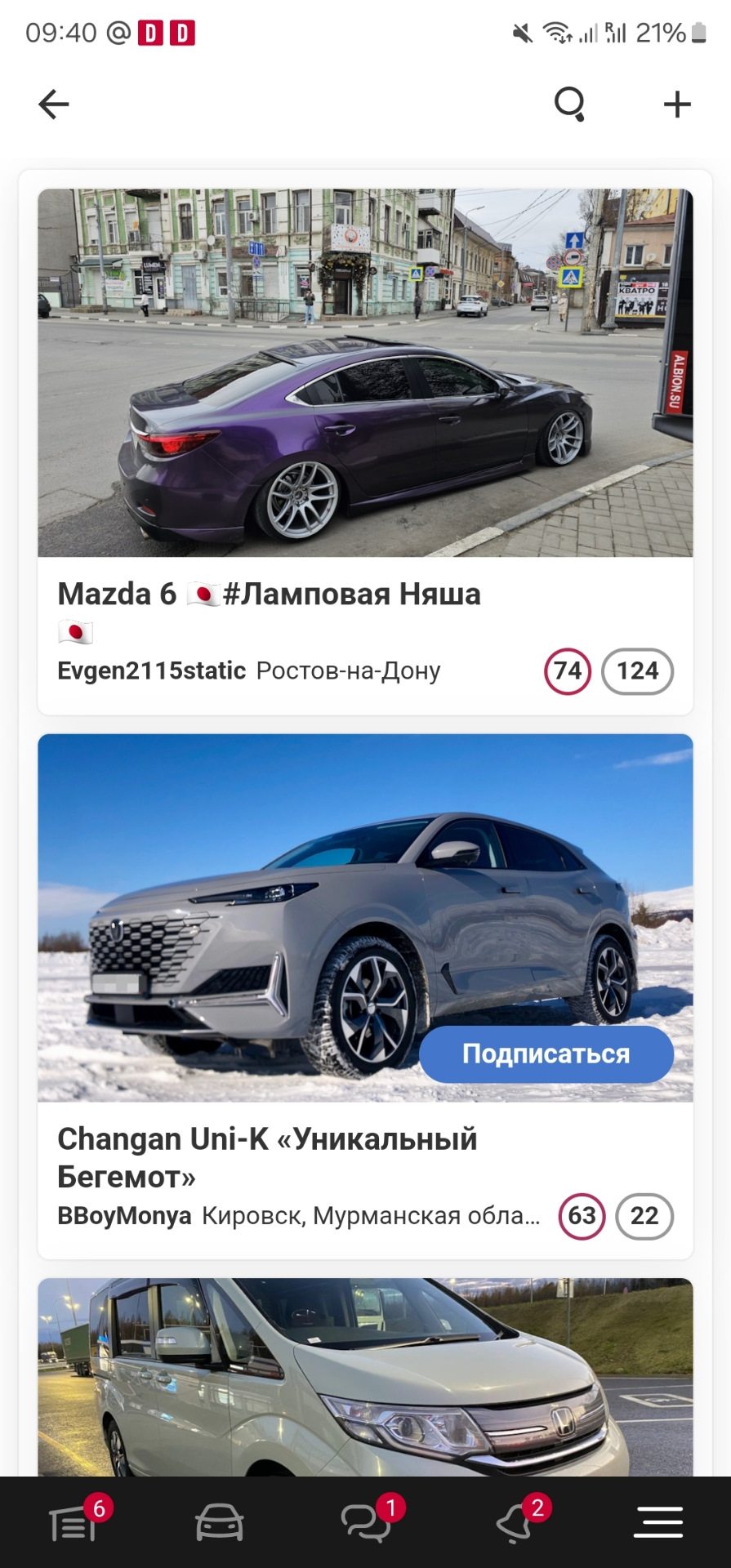
Task: Open Evgen2115static profile link
Action: [150, 670]
